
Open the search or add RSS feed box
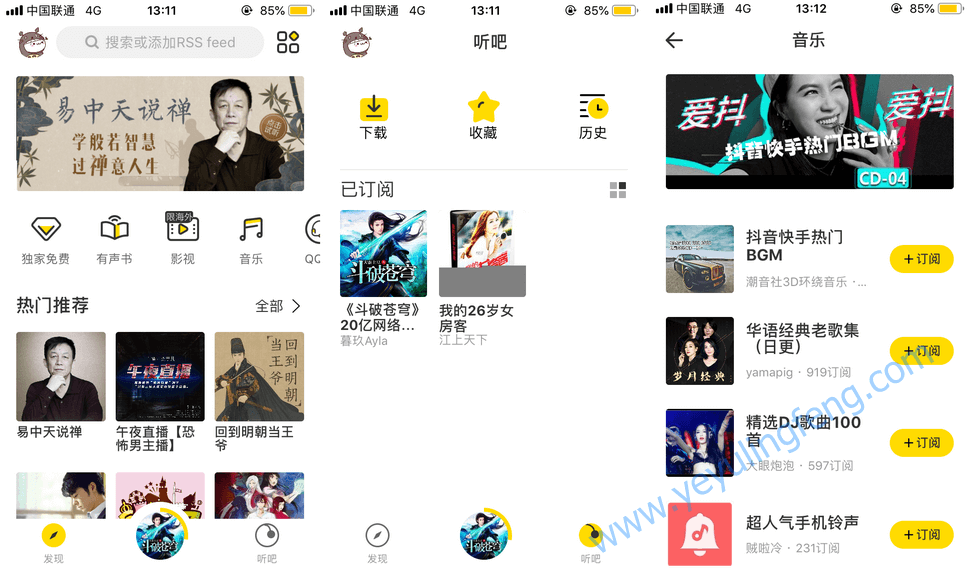pyautogui.click(x=160, y=42)
